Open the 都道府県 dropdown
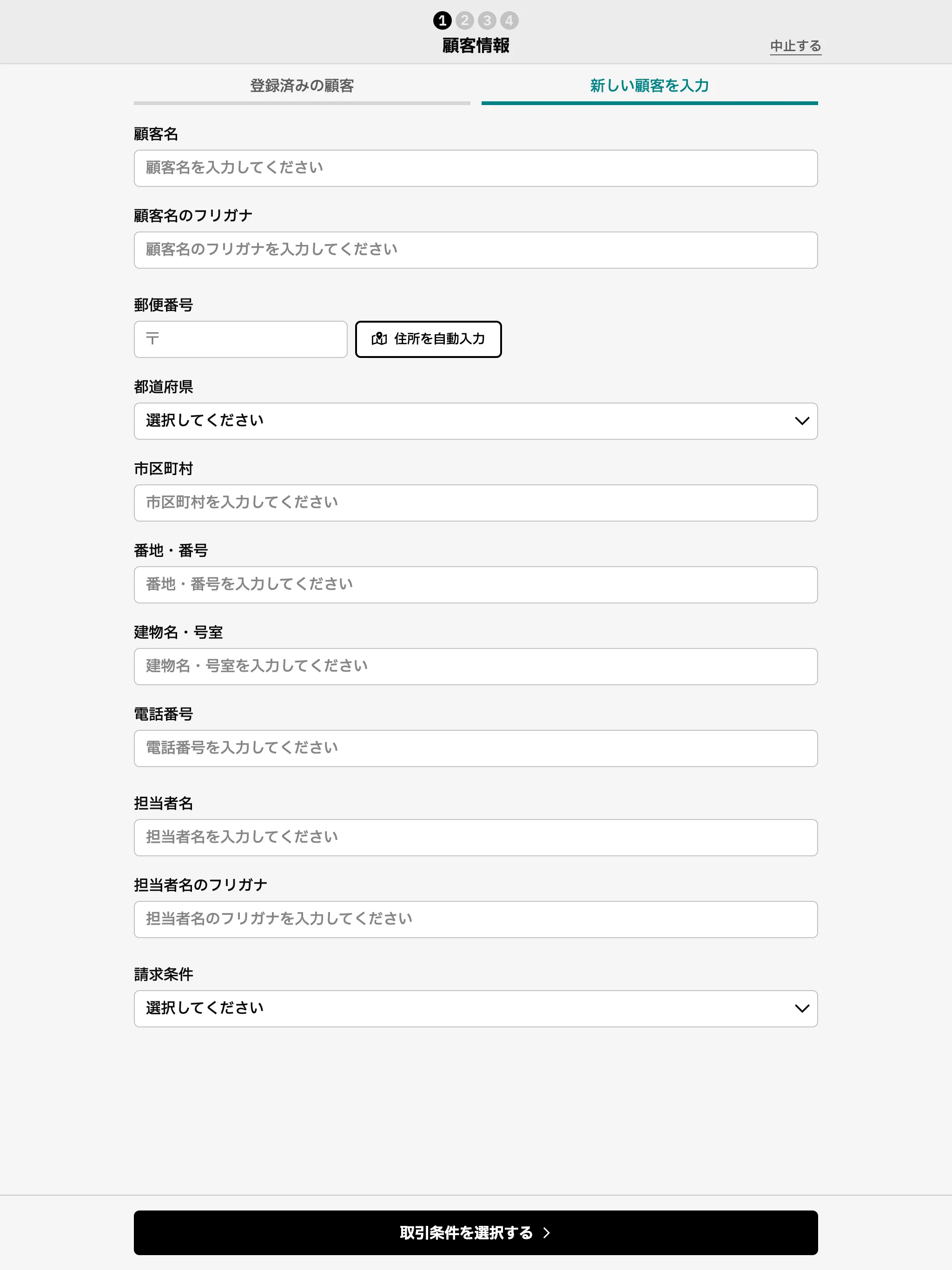The width and height of the screenshot is (952, 1270). pyautogui.click(x=476, y=421)
